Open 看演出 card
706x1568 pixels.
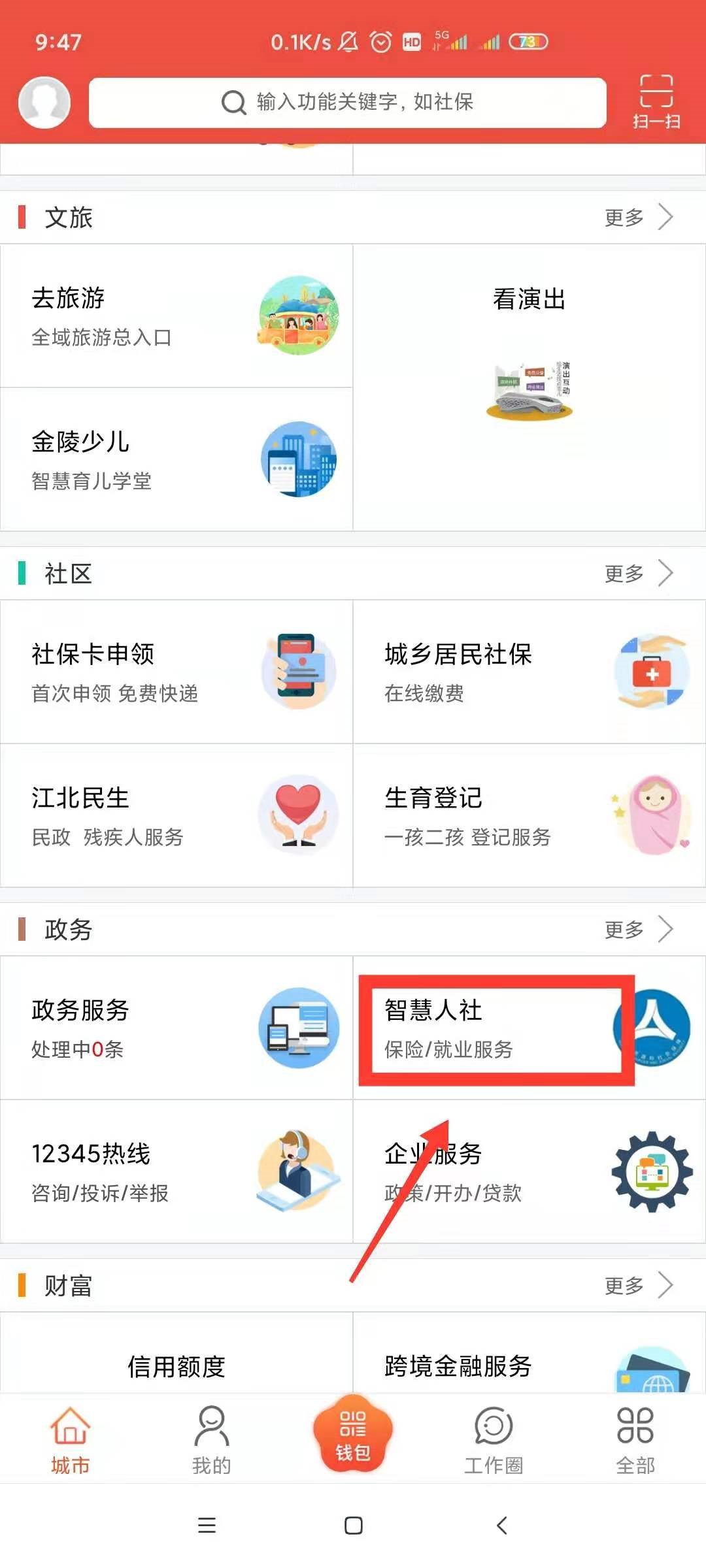pos(529,387)
